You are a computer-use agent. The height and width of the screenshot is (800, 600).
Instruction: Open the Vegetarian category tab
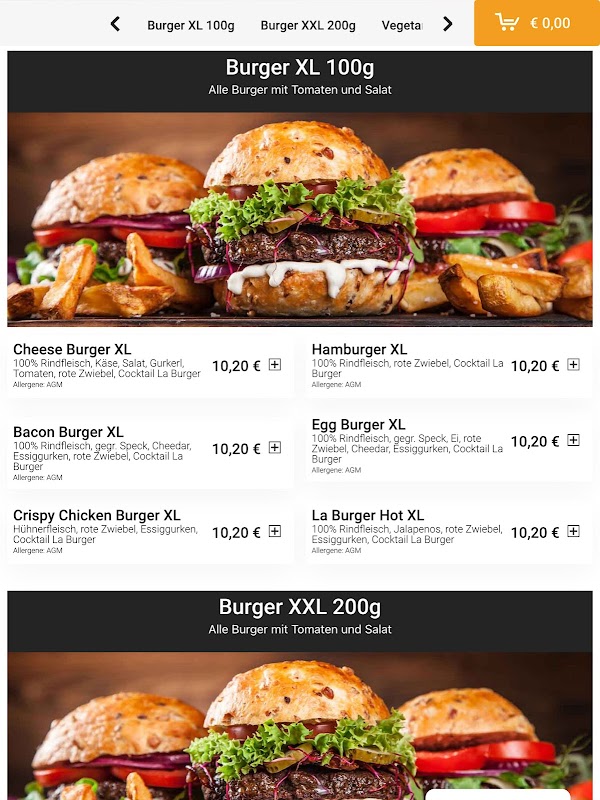click(403, 25)
